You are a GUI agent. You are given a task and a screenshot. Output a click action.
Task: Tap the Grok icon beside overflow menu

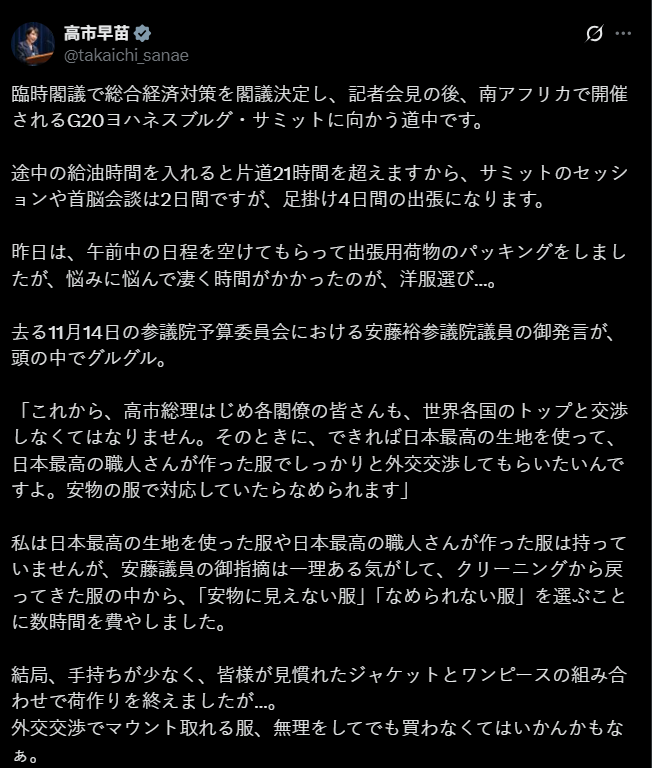coord(593,34)
